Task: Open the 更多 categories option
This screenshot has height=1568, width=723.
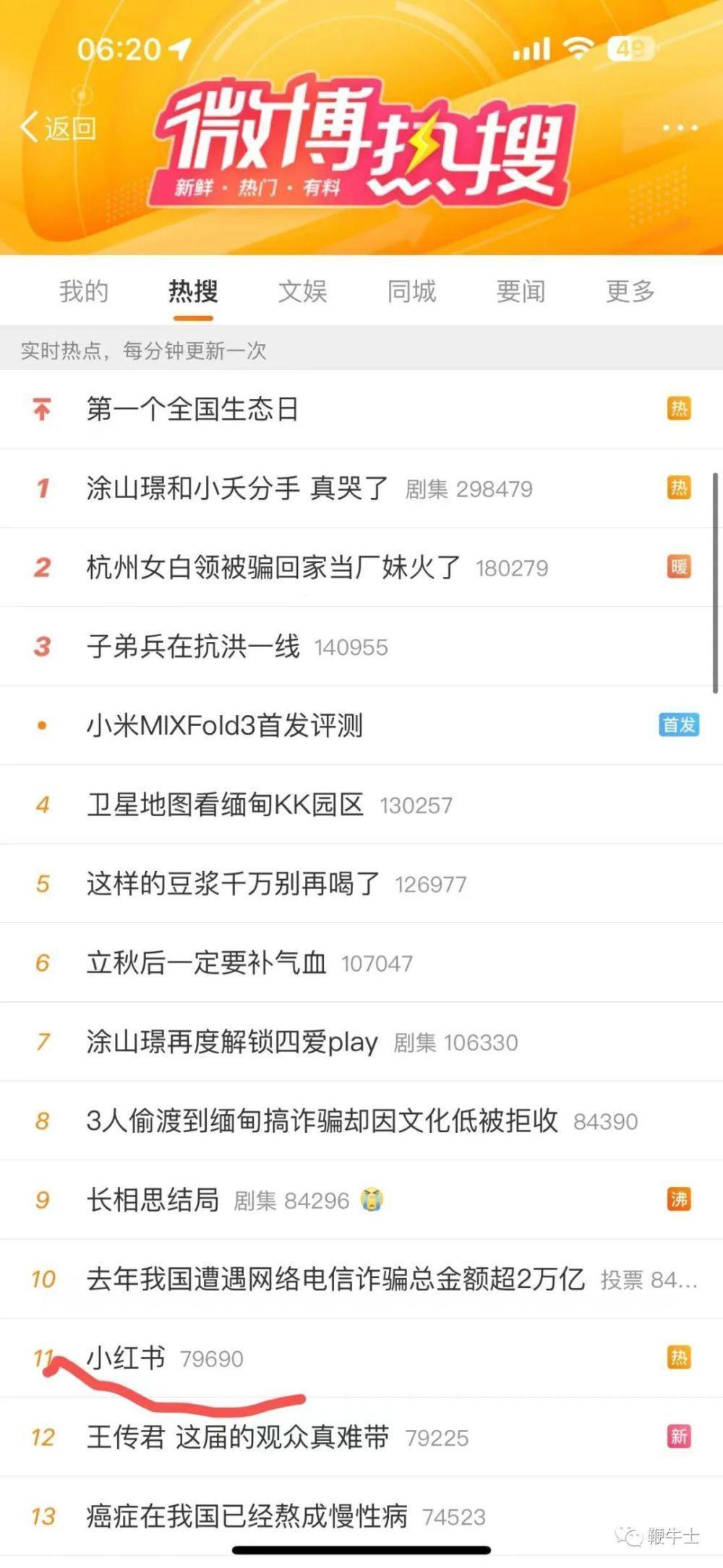Action: (x=628, y=291)
